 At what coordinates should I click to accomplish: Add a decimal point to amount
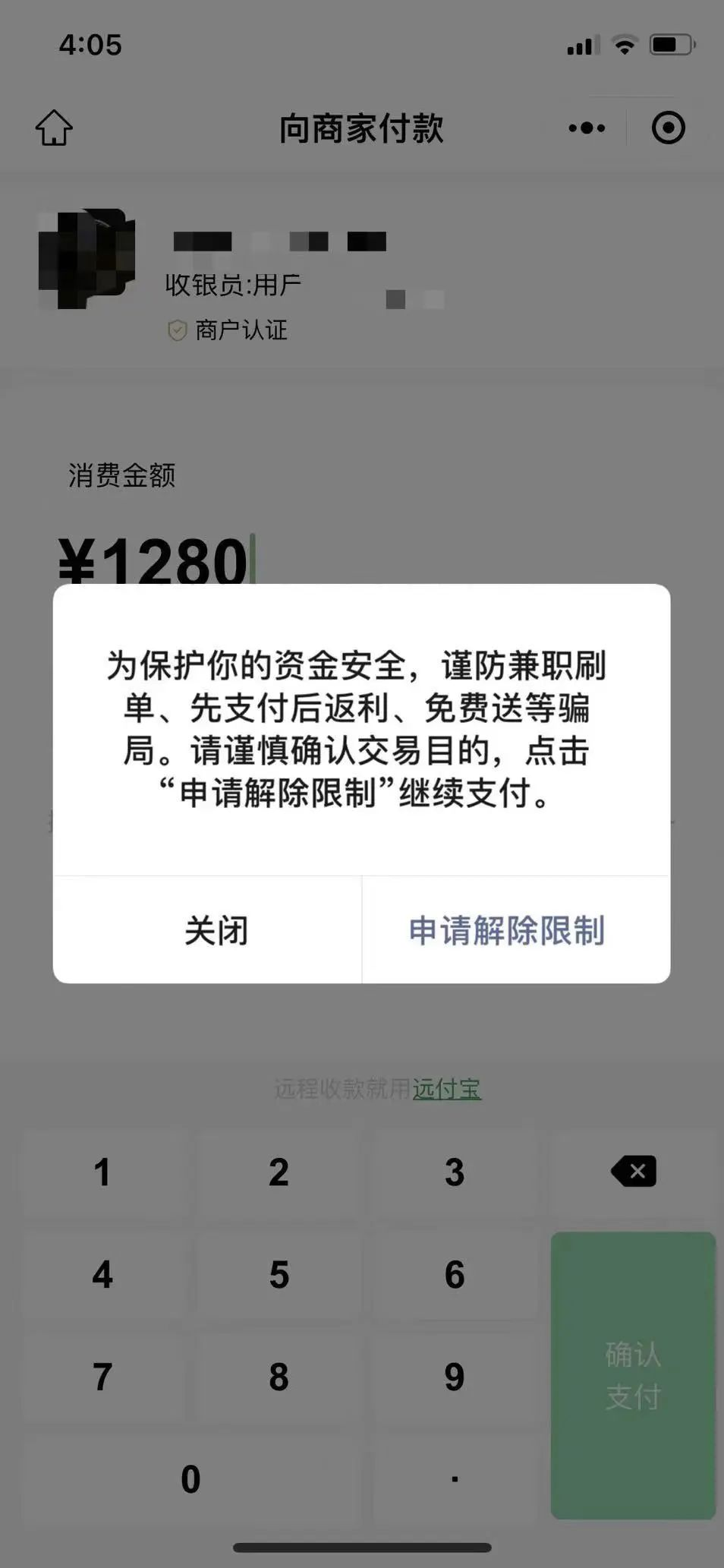[x=454, y=1479]
